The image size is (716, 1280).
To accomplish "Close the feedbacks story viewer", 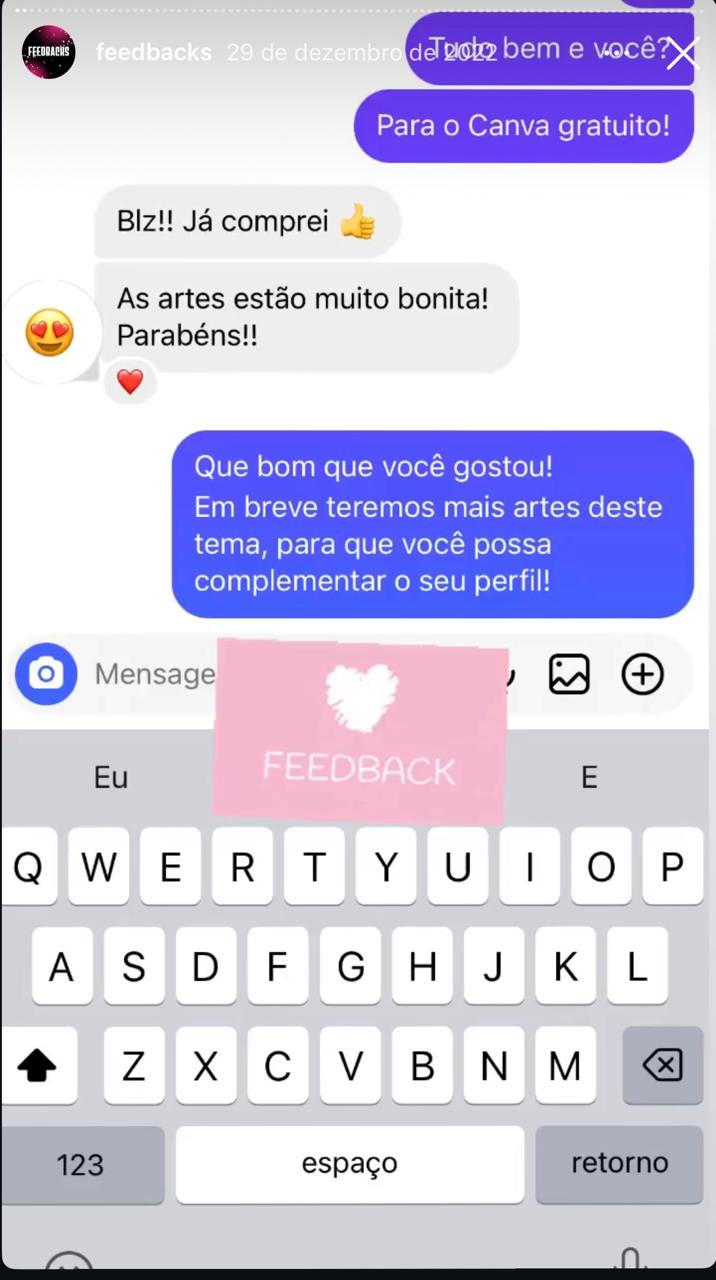I will pos(683,53).
